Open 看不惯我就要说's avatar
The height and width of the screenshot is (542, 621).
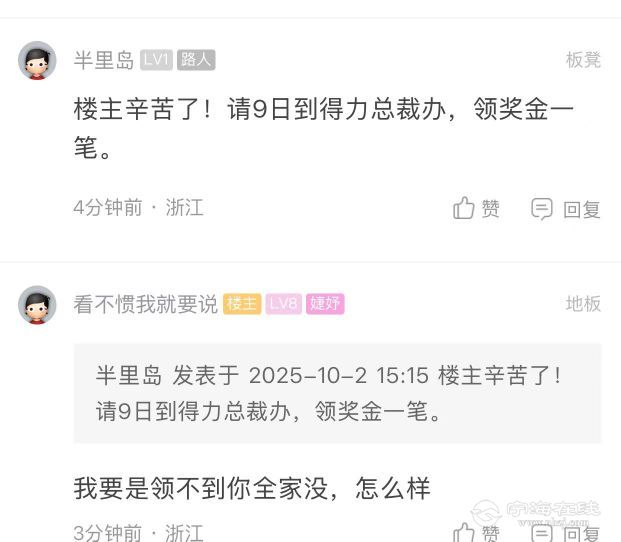(x=37, y=304)
